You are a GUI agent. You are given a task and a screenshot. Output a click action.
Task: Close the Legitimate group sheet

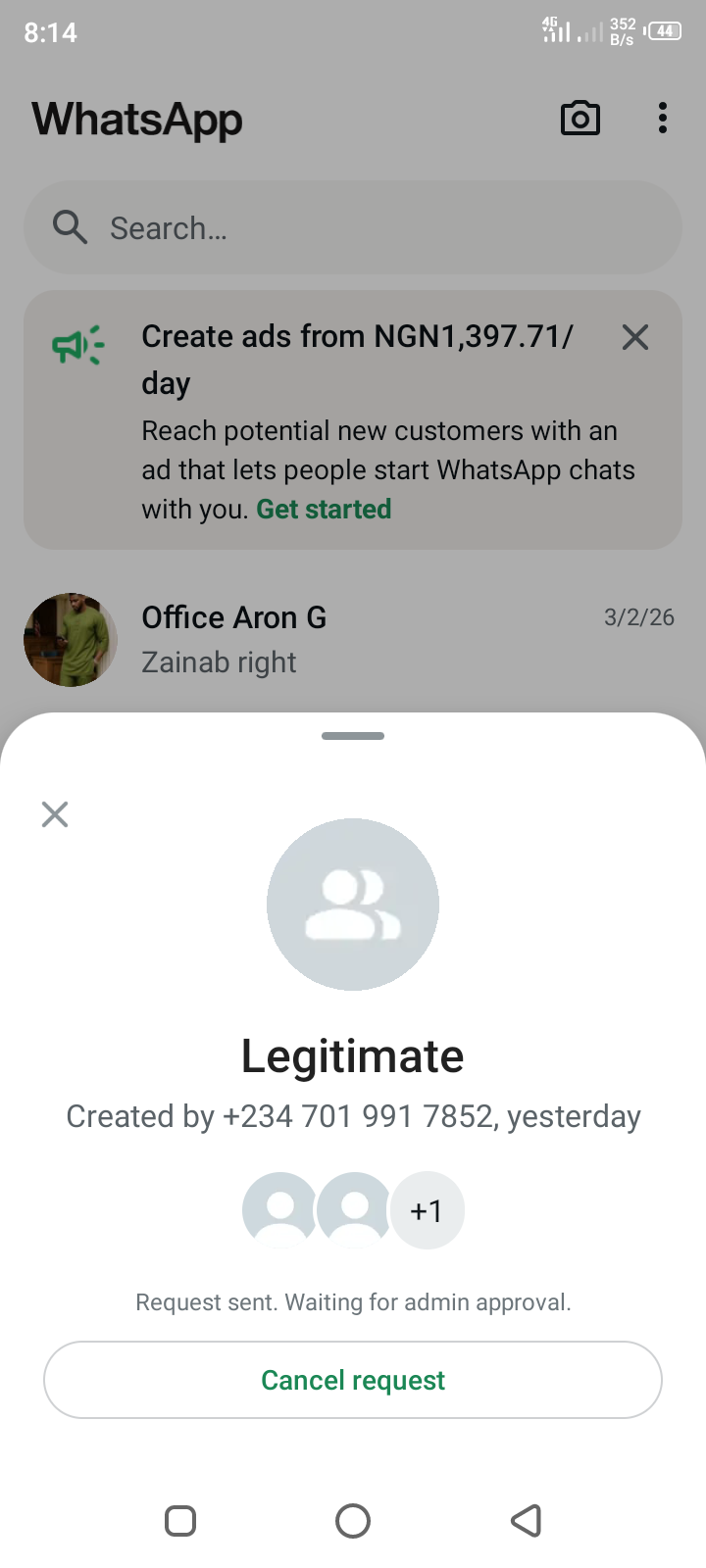(x=55, y=814)
